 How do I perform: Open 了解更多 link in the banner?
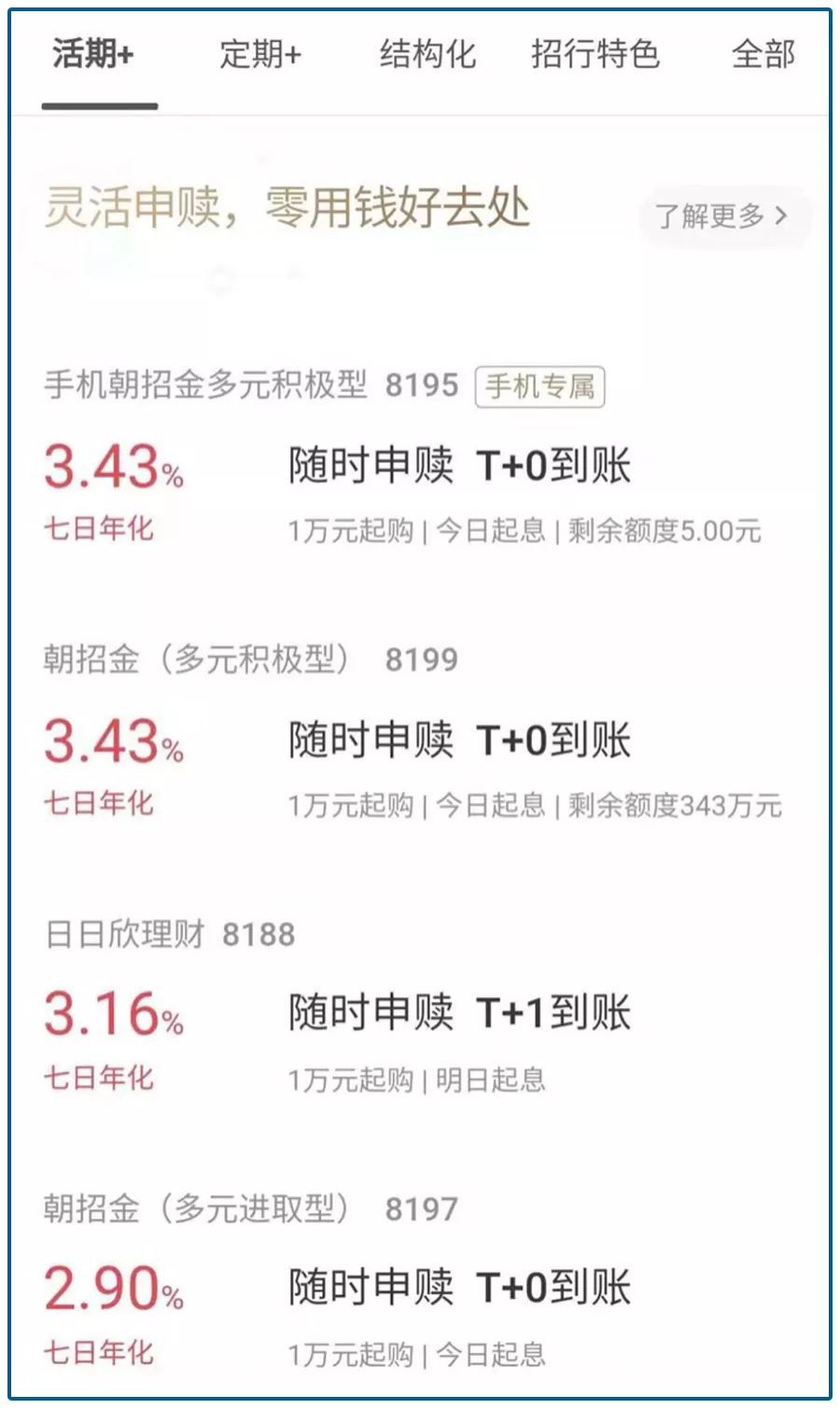[x=710, y=215]
